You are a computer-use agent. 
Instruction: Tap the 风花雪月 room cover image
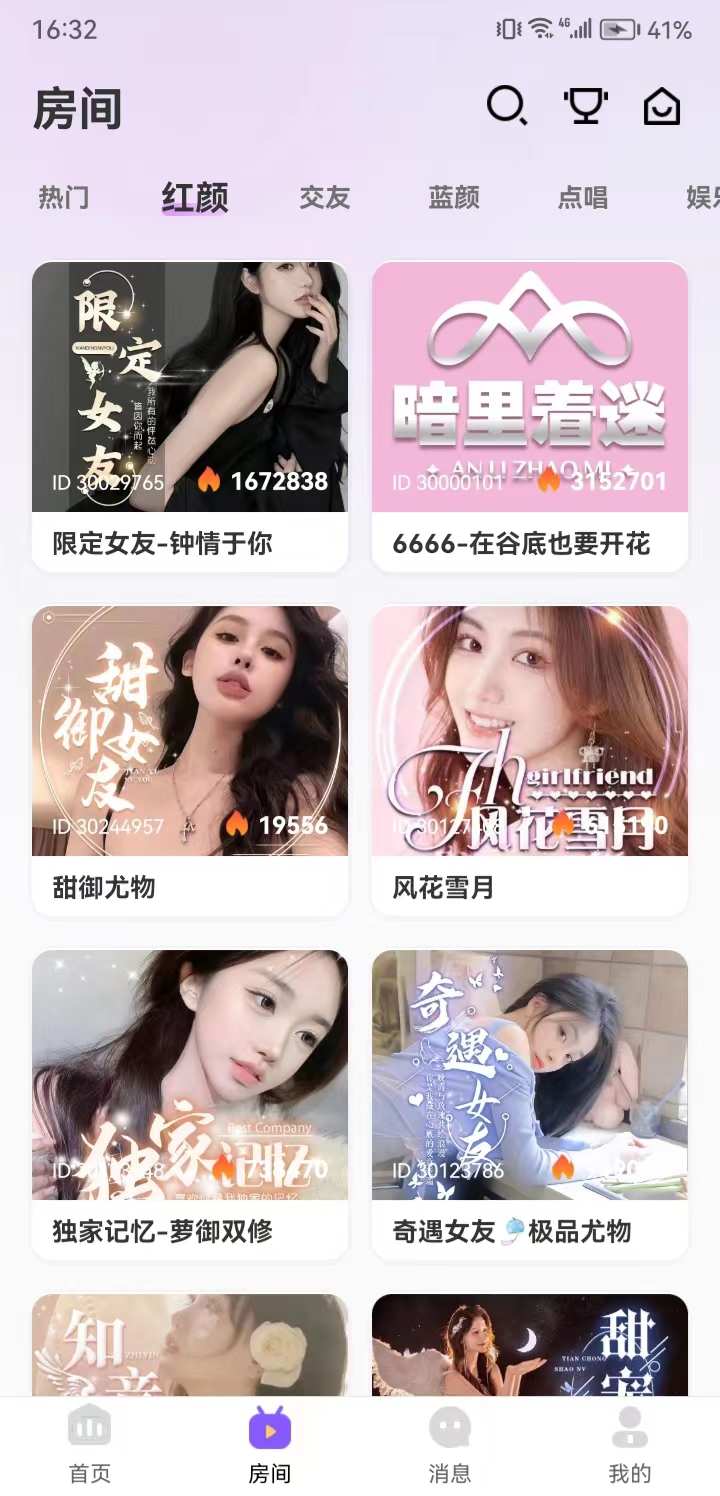coord(530,730)
